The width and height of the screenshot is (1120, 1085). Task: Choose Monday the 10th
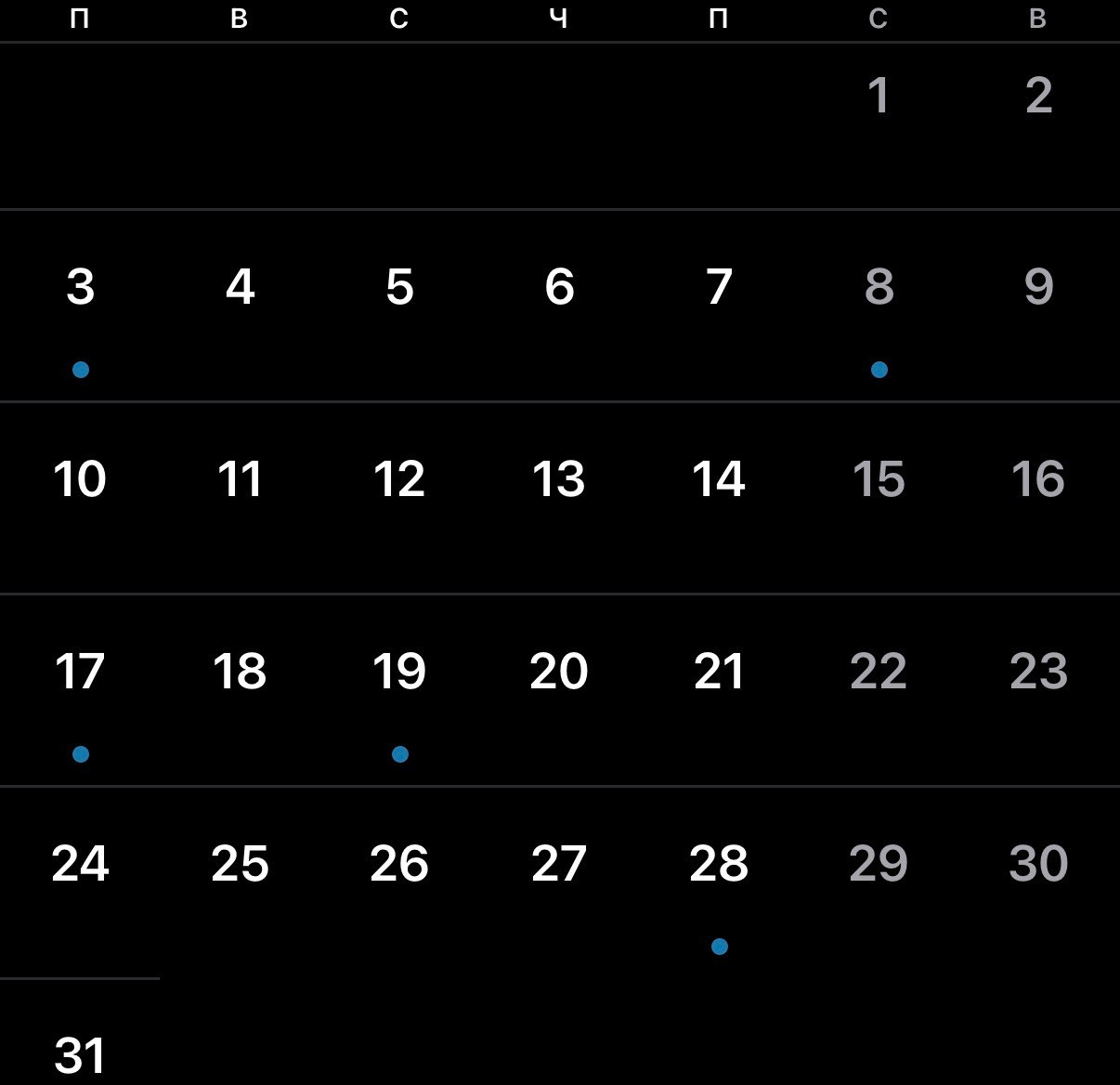point(81,479)
